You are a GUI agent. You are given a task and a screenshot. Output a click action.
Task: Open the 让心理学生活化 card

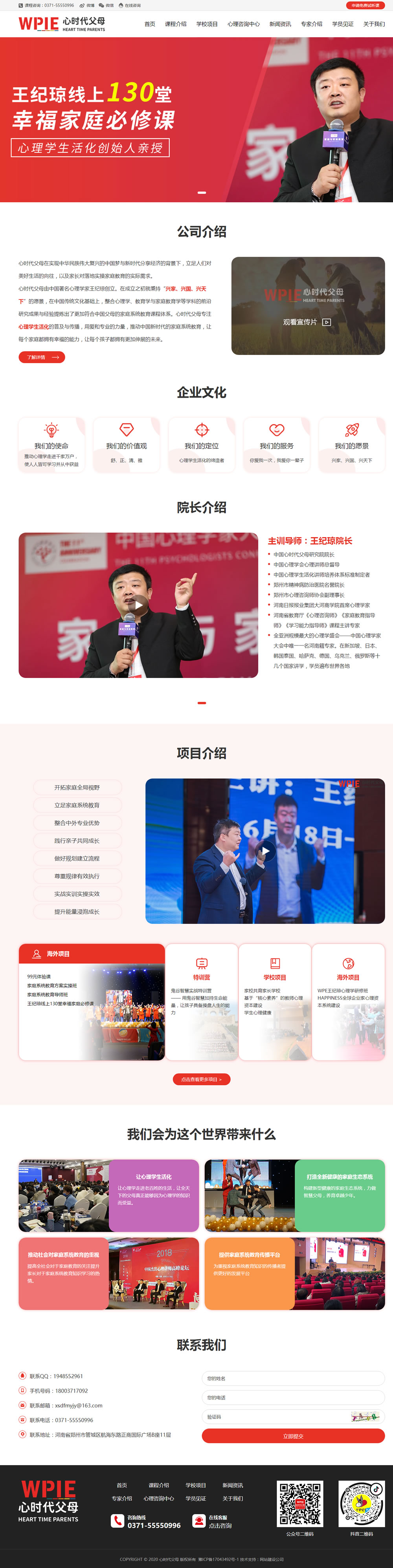tap(154, 1195)
